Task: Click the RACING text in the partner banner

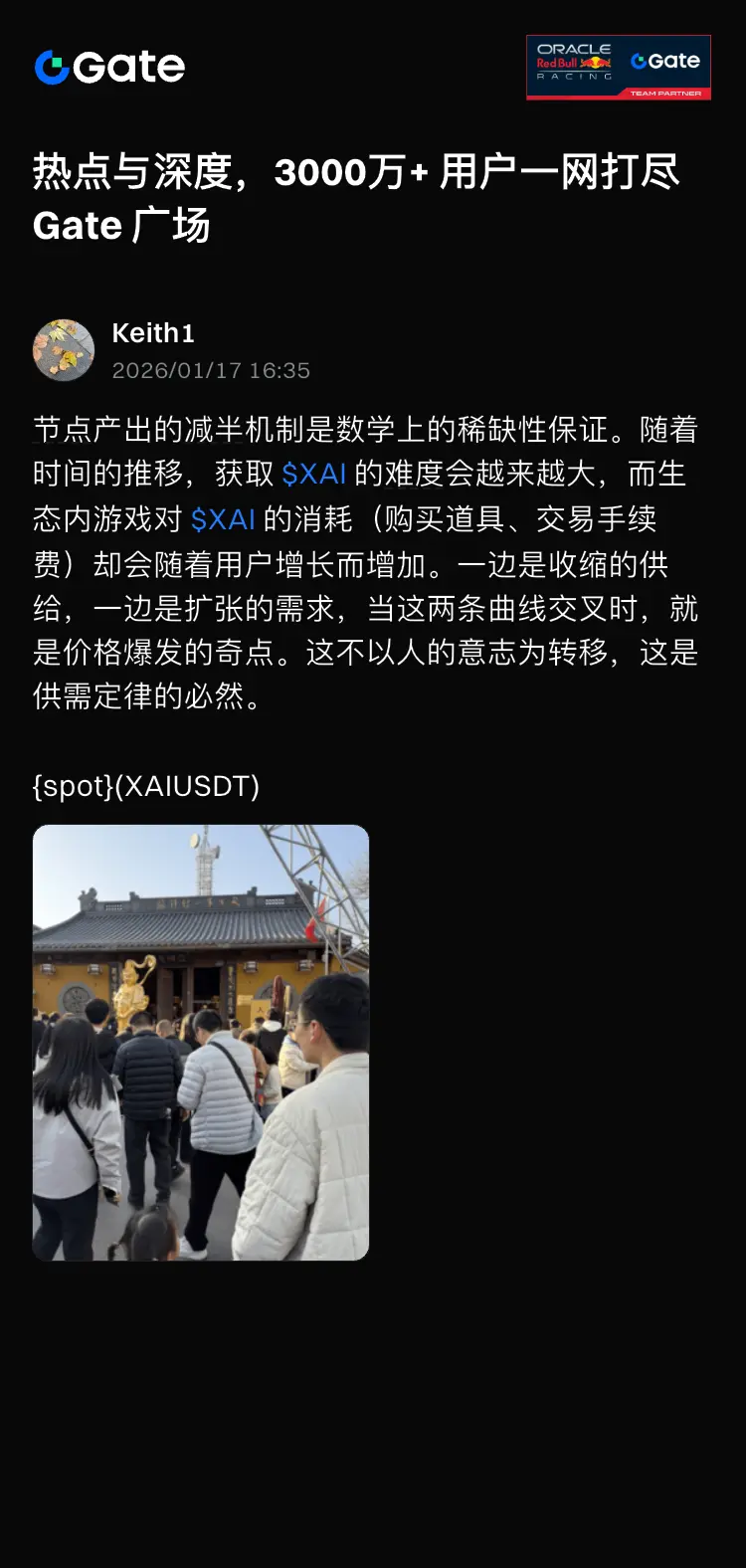Action: coord(573,79)
